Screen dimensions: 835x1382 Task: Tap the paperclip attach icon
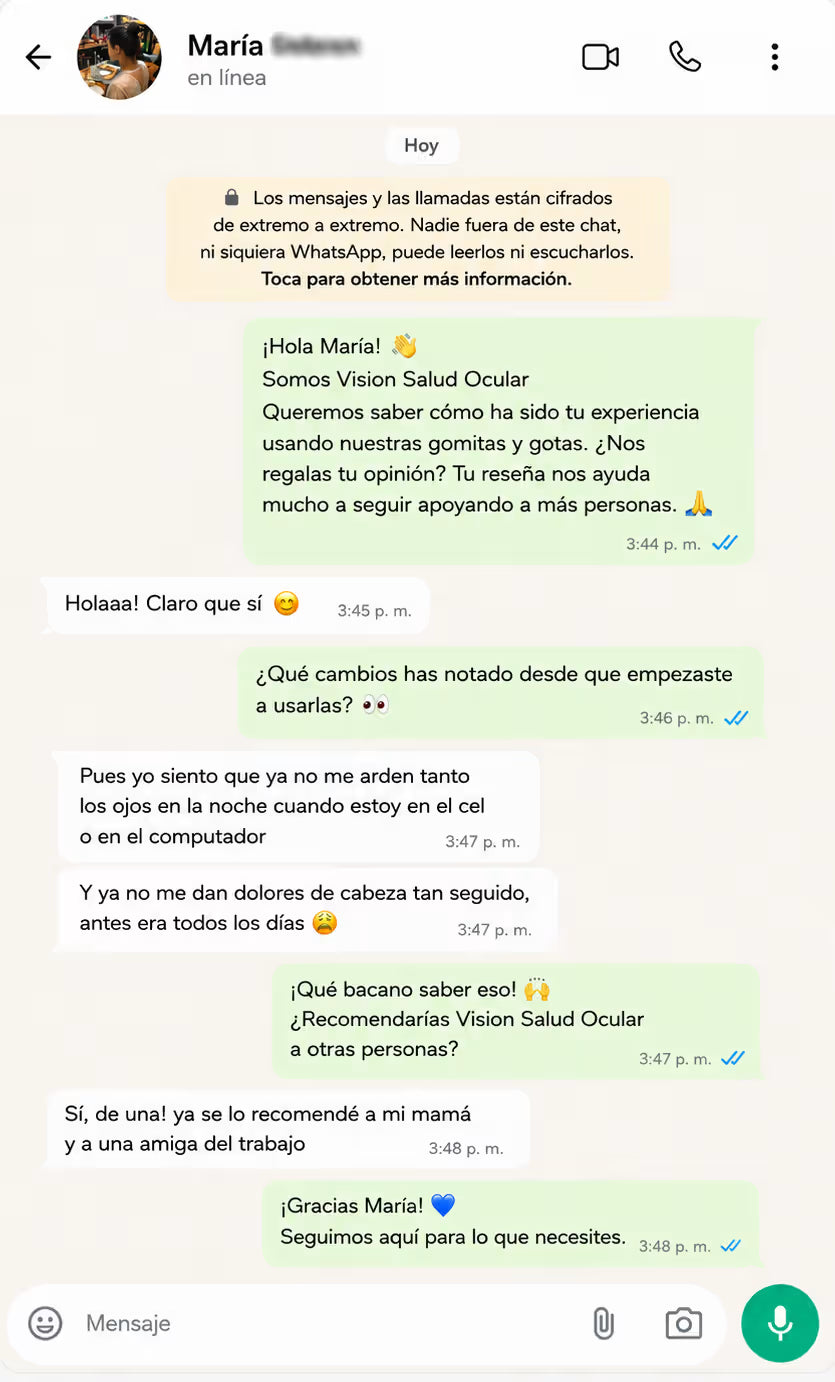click(603, 1323)
